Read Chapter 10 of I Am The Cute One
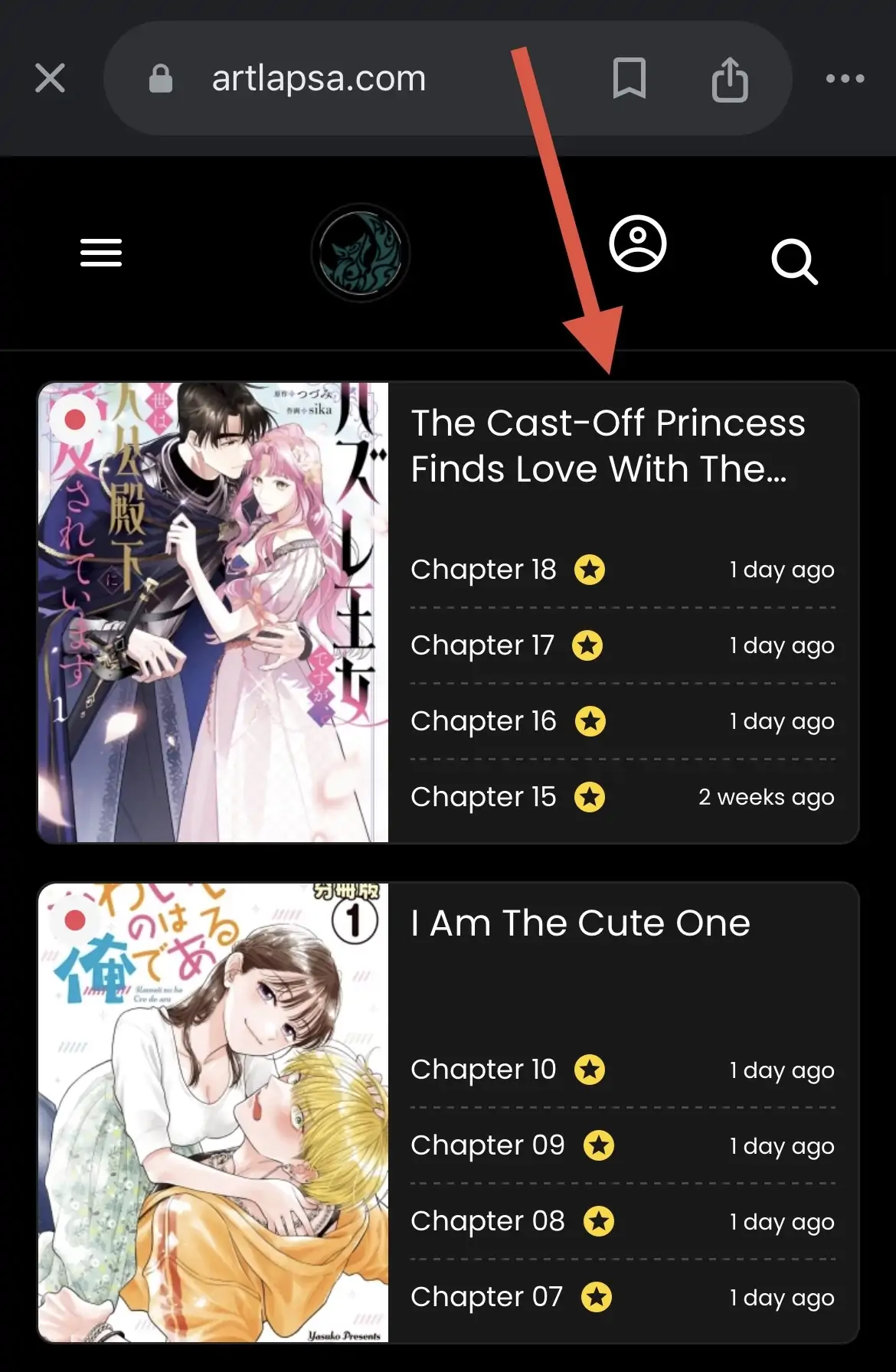896x1372 pixels. coord(483,1070)
